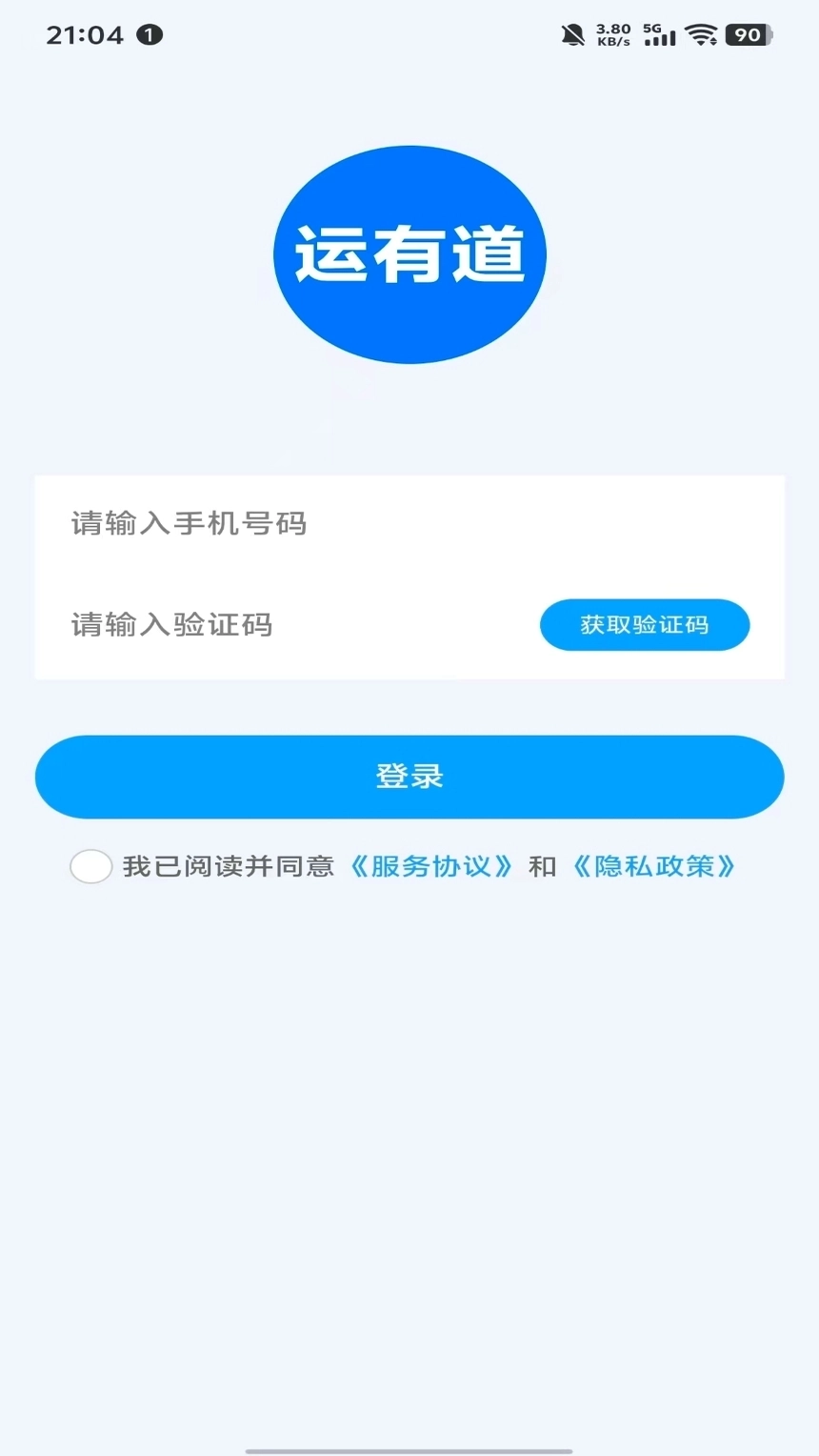
Task: Click the gesture navigation bar at bottom
Action: (x=409, y=1446)
